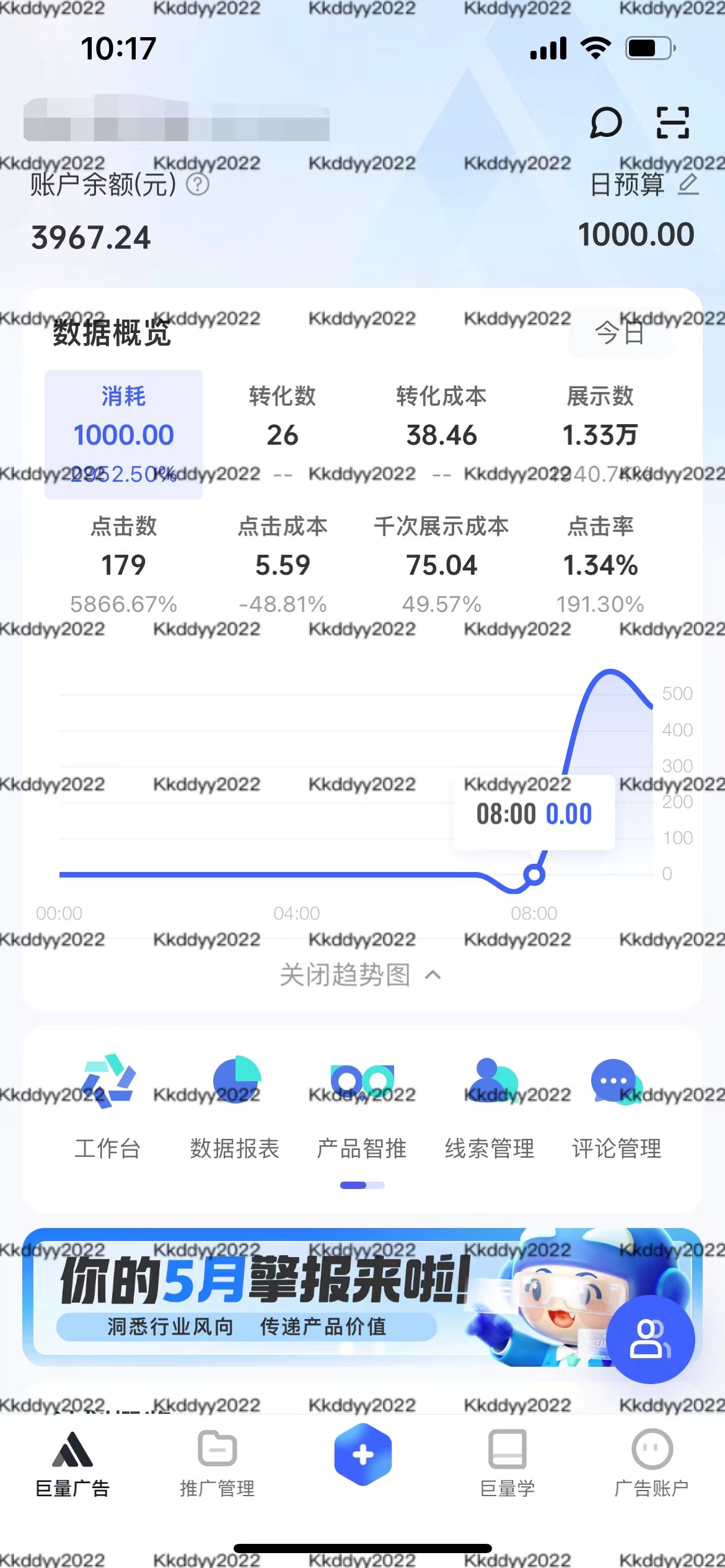Tap the help icon beside 账户余额
Viewport: 725px width, 1568px height.
point(198,184)
